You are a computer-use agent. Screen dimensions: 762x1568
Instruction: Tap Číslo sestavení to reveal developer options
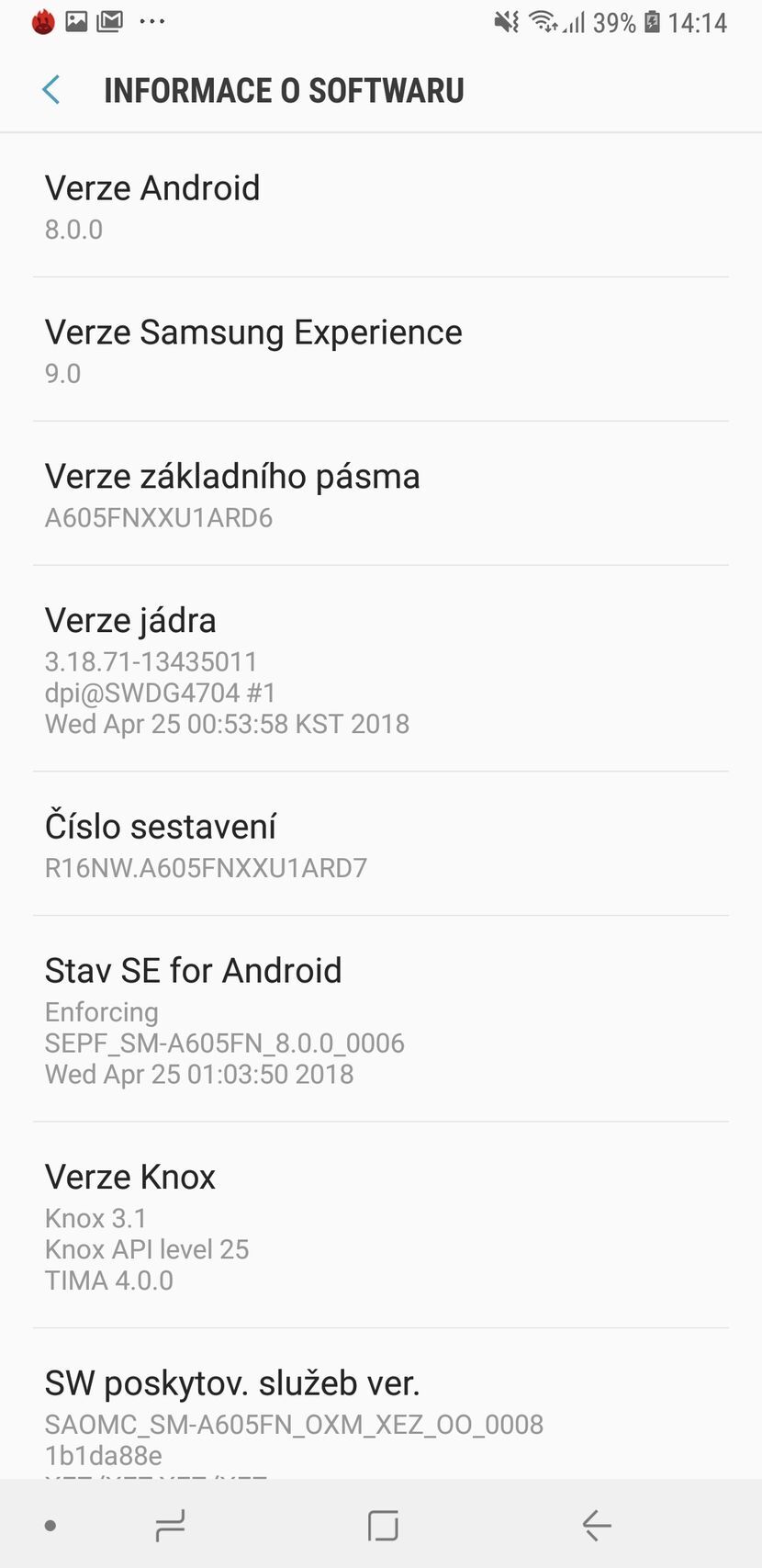tap(381, 843)
